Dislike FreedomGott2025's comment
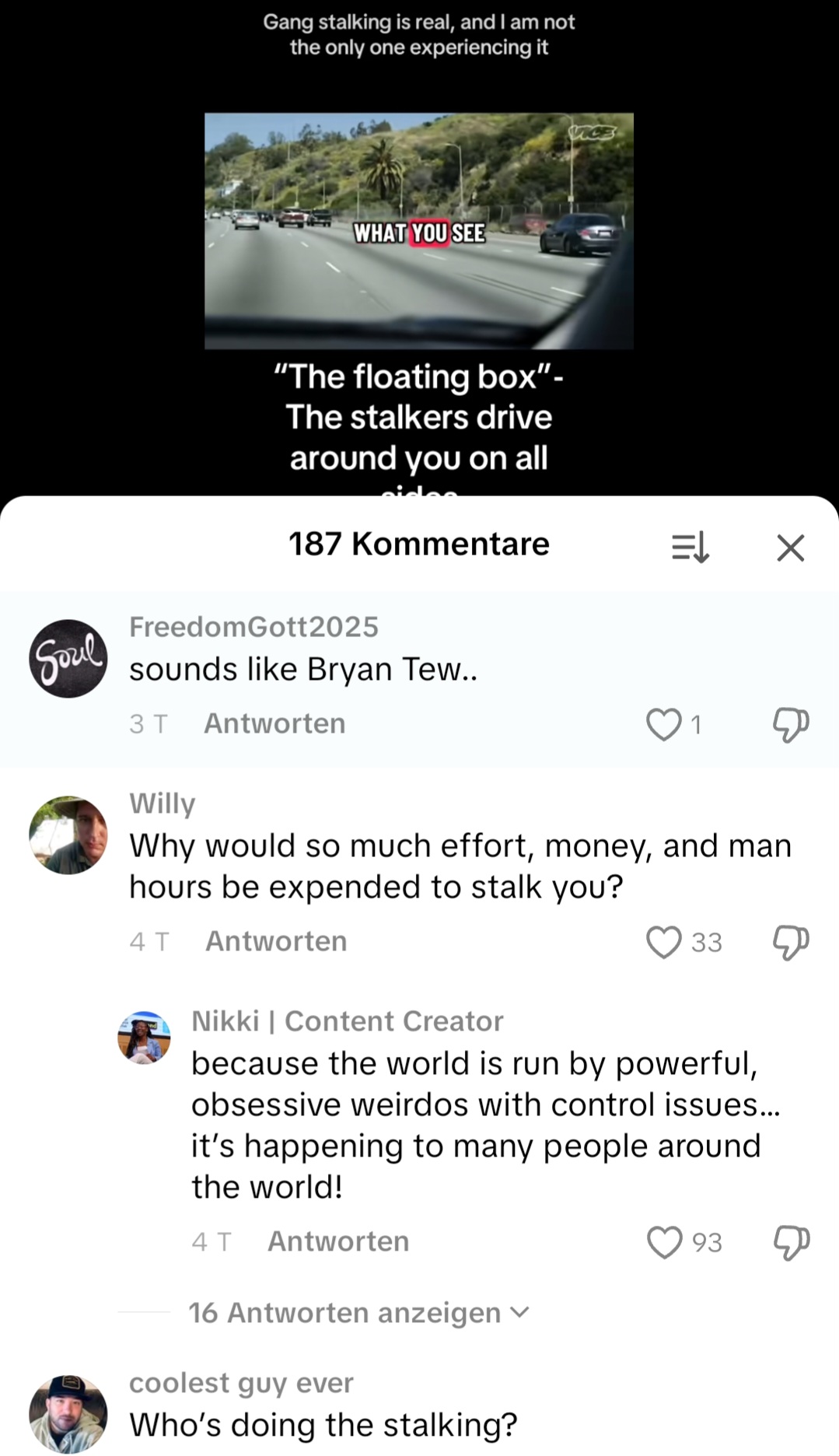Screen dimensions: 839x1456 pos(790,724)
